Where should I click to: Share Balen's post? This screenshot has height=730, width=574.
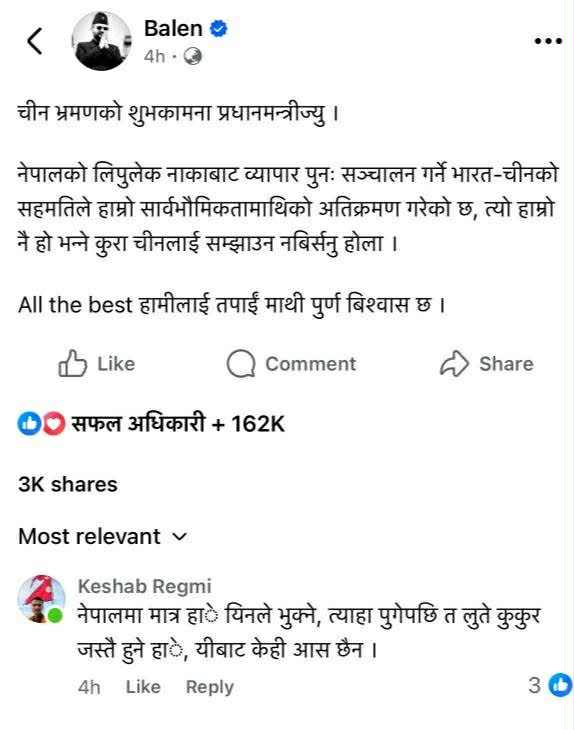tap(486, 364)
